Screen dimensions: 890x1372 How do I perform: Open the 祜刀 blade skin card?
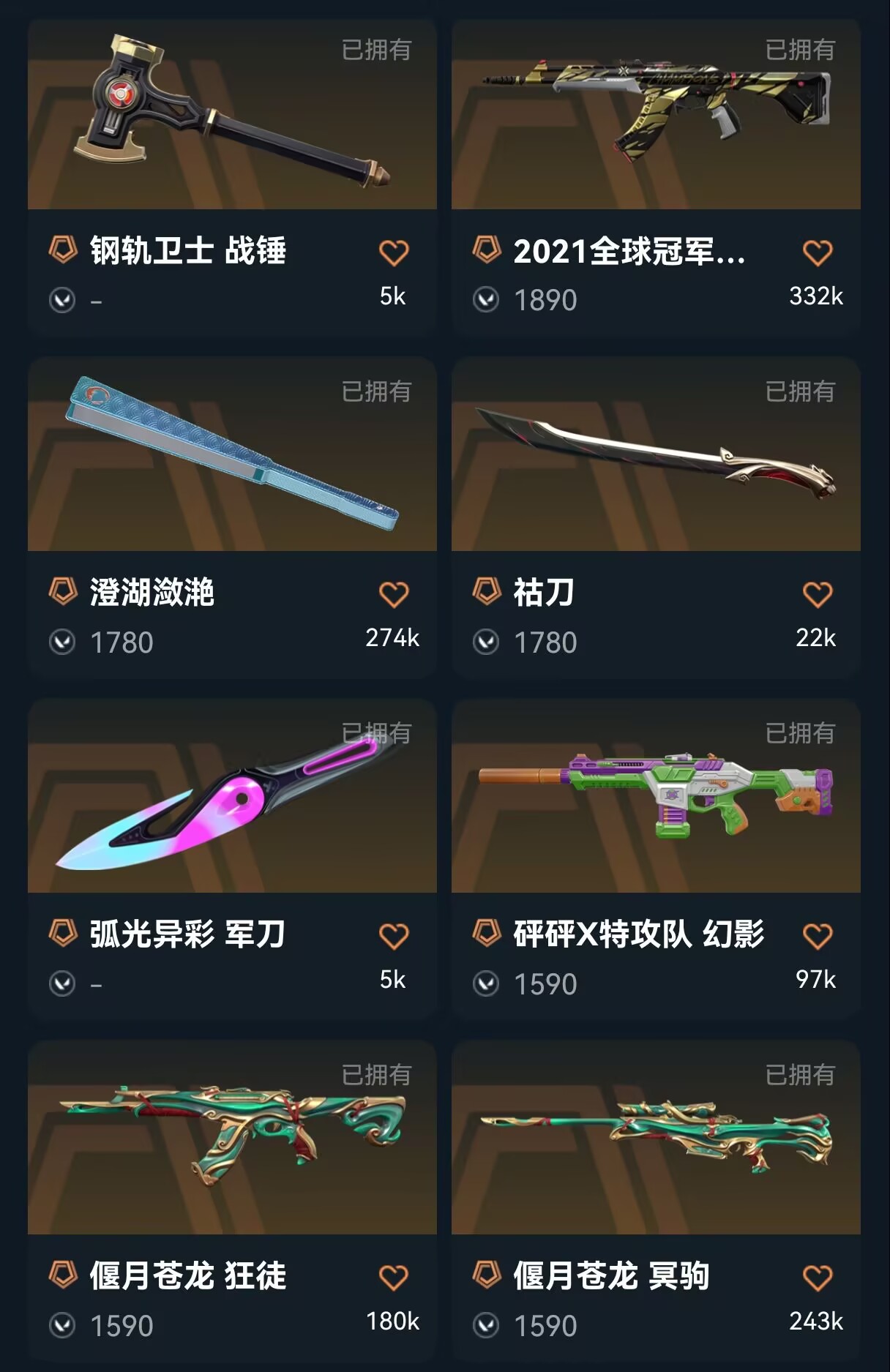[656, 457]
